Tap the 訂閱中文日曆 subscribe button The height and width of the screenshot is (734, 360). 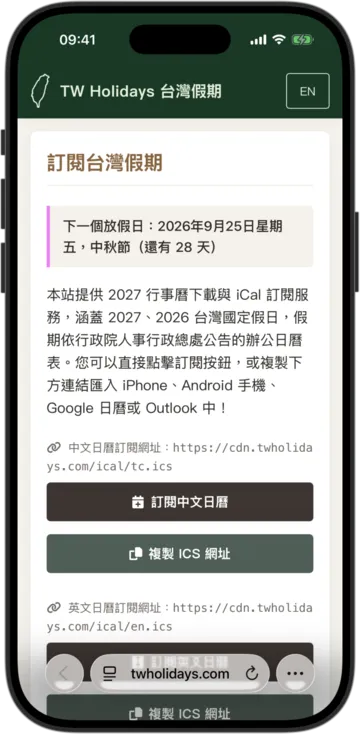point(180,502)
